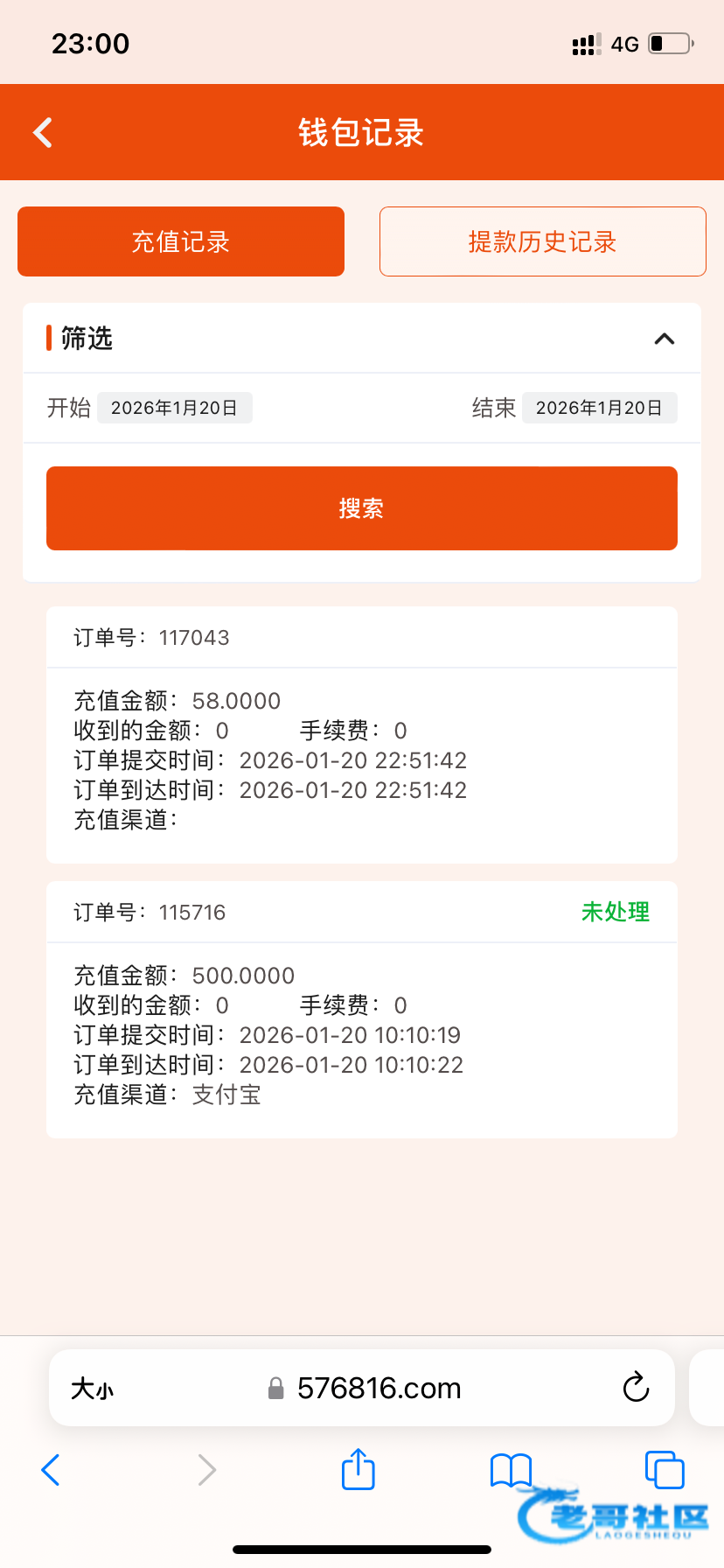Go back from the 钱包记录 page
Viewport: 724px width, 1568px height.
coord(43,133)
